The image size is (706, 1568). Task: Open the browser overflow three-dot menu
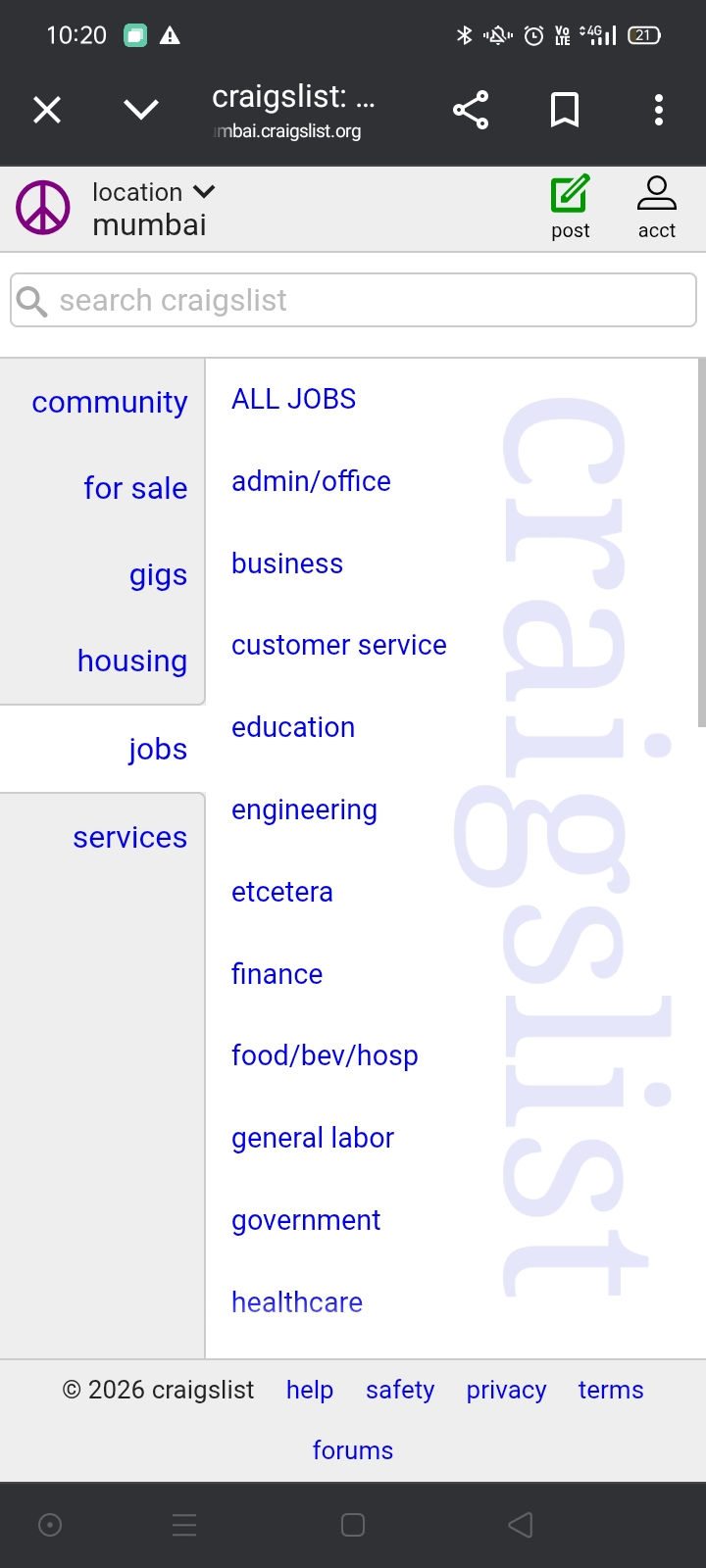657,110
